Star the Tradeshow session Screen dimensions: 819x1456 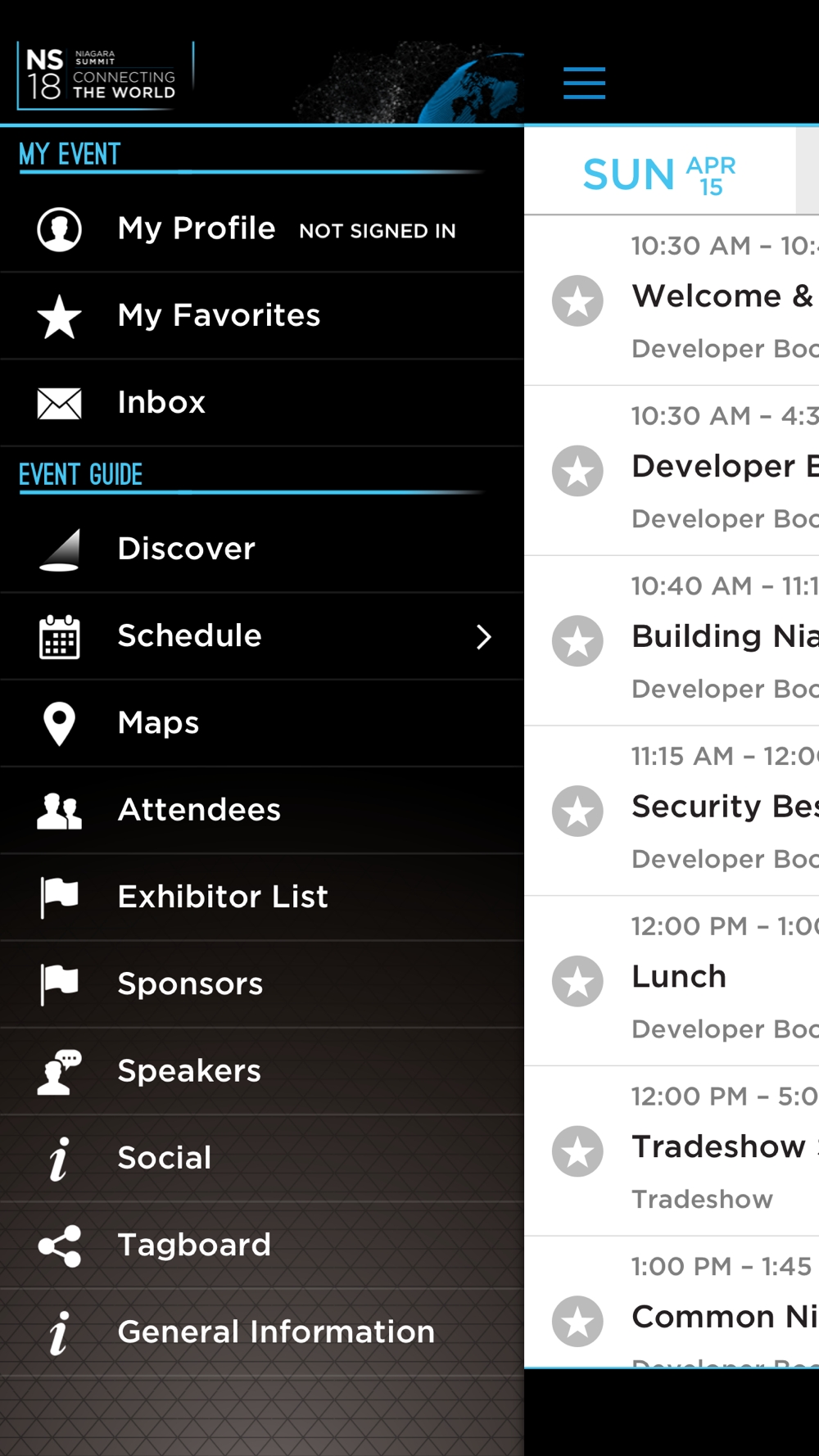(x=577, y=1151)
